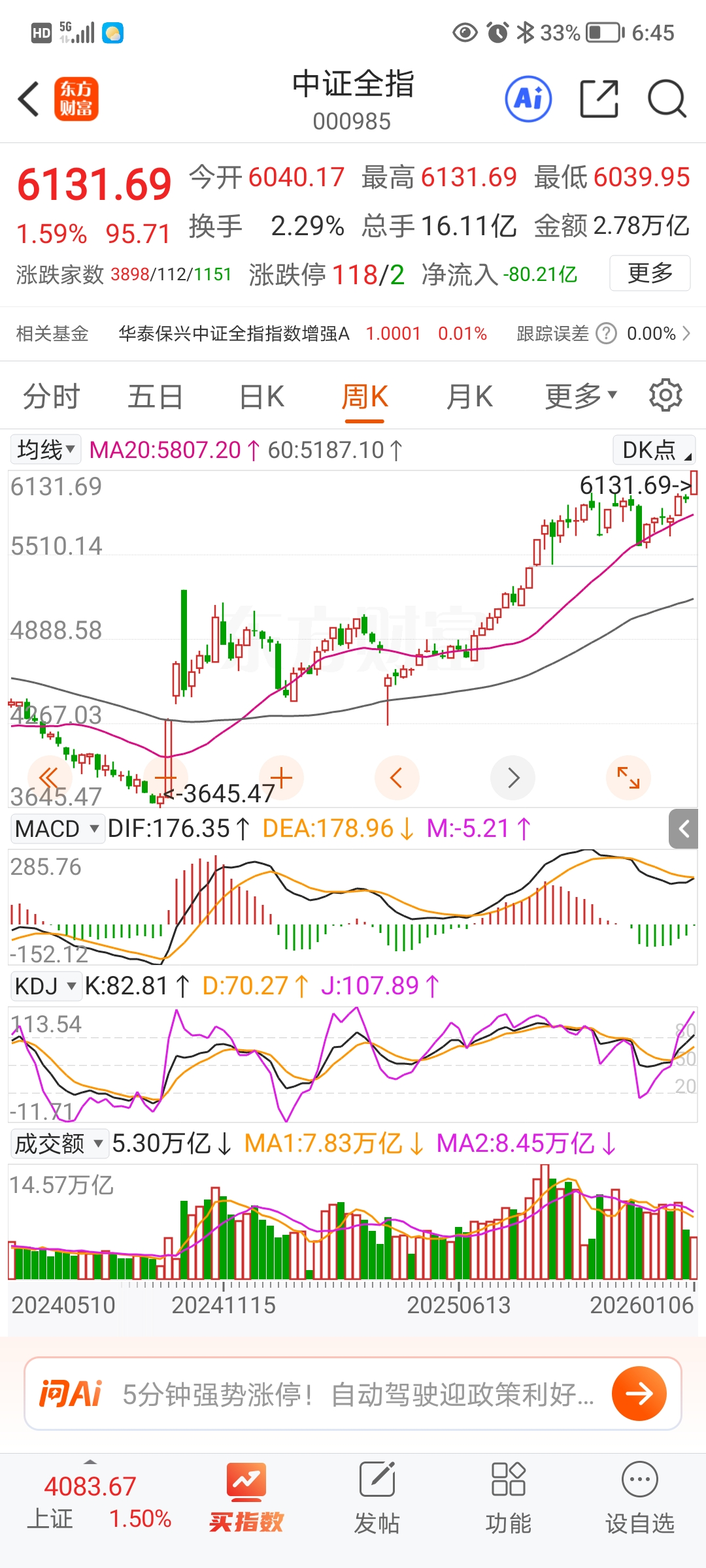Share this index page

click(599, 99)
